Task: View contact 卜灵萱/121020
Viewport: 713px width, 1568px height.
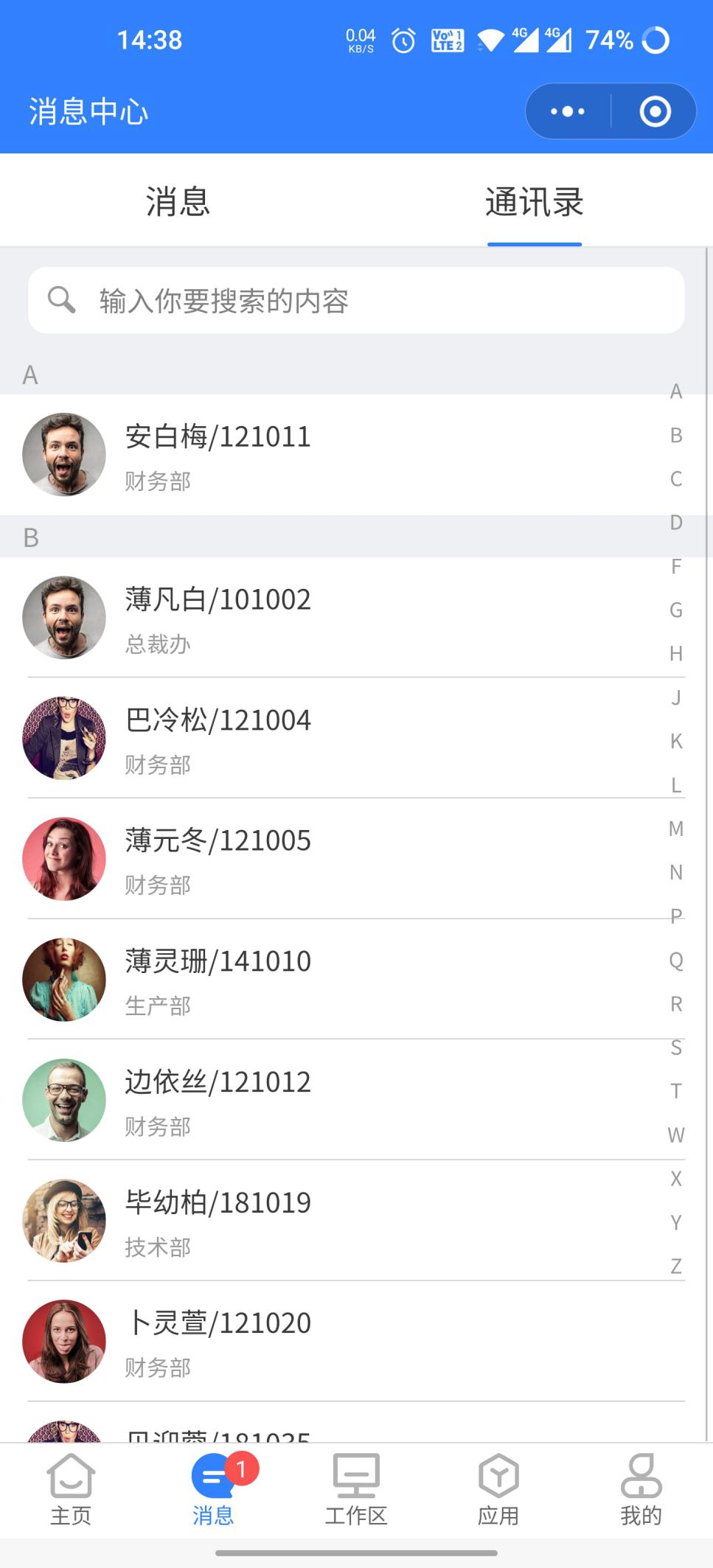Action: pos(295,1341)
